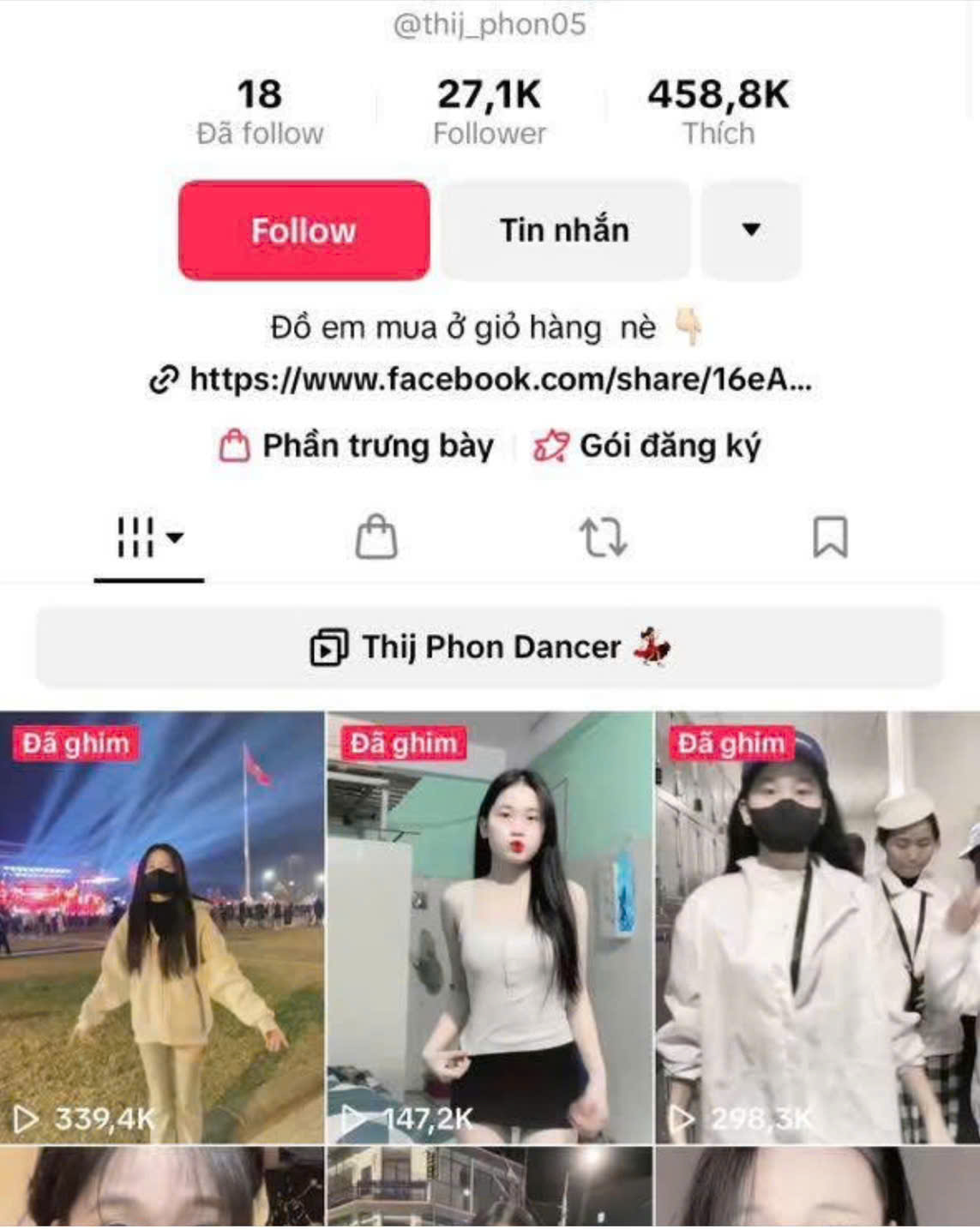
Task: Play pinned video with 339,4K views
Action: pos(162,927)
